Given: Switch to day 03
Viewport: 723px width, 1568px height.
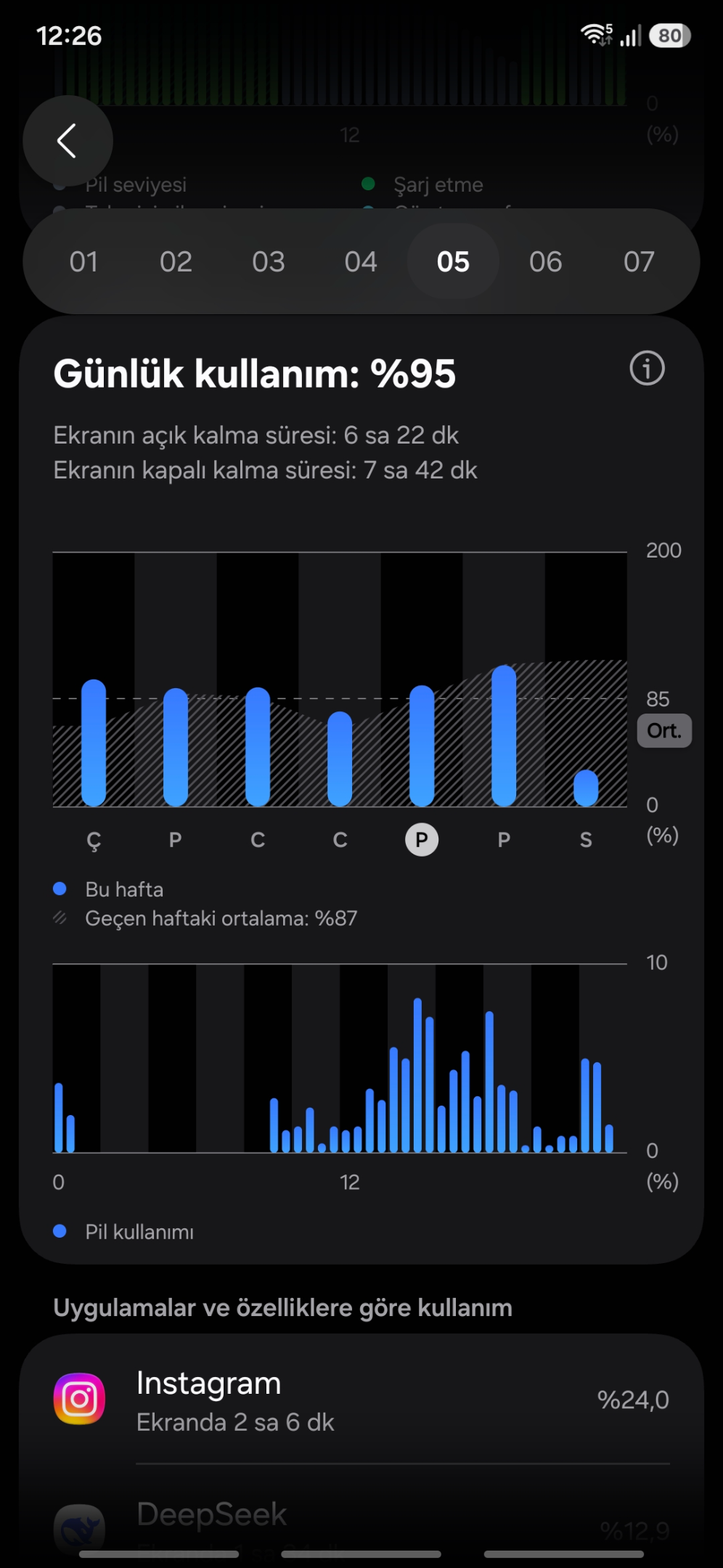Looking at the screenshot, I should tap(269, 261).
